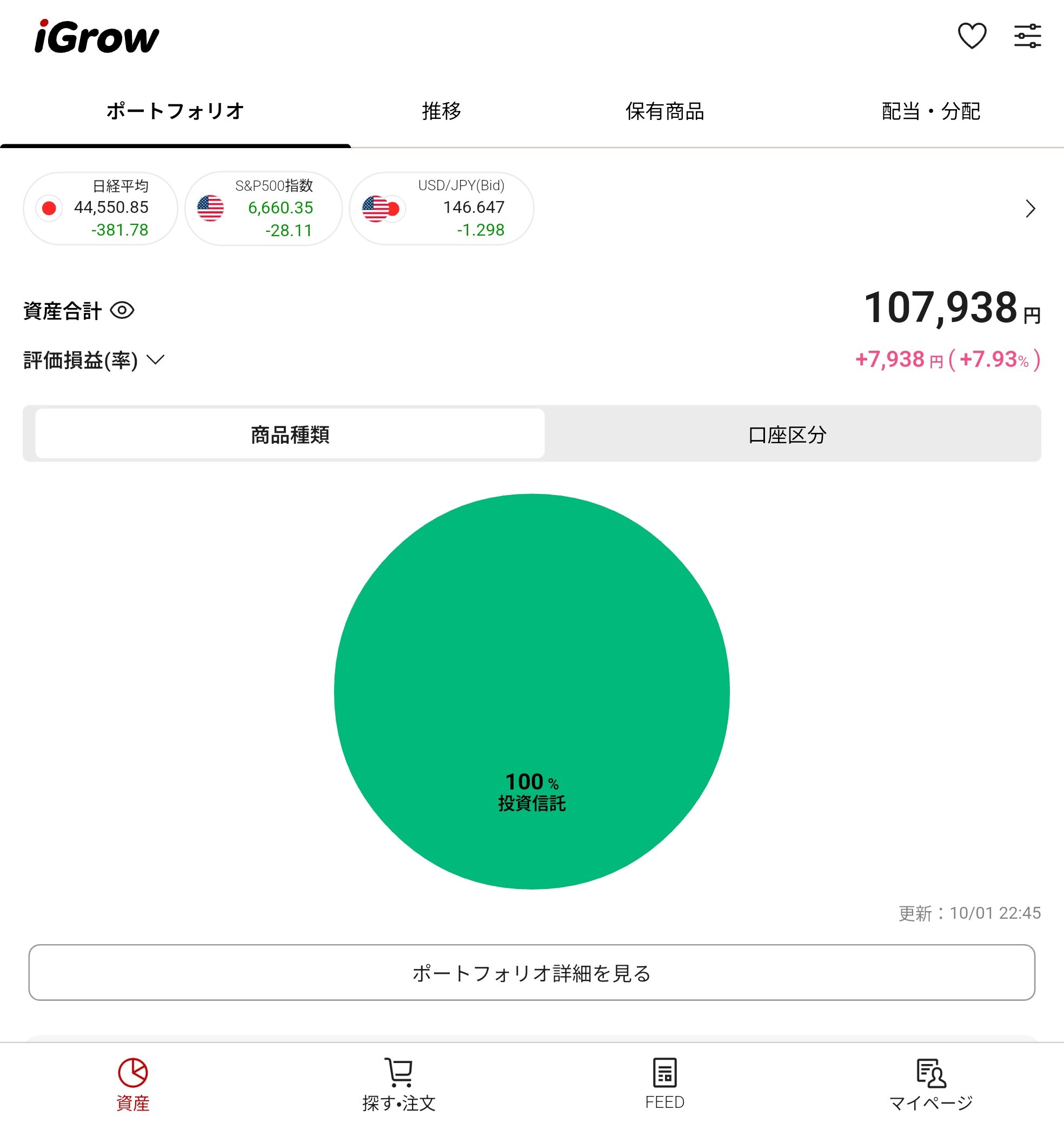1064x1123 pixels.
Task: Open the favorites heart icon
Action: 972,36
